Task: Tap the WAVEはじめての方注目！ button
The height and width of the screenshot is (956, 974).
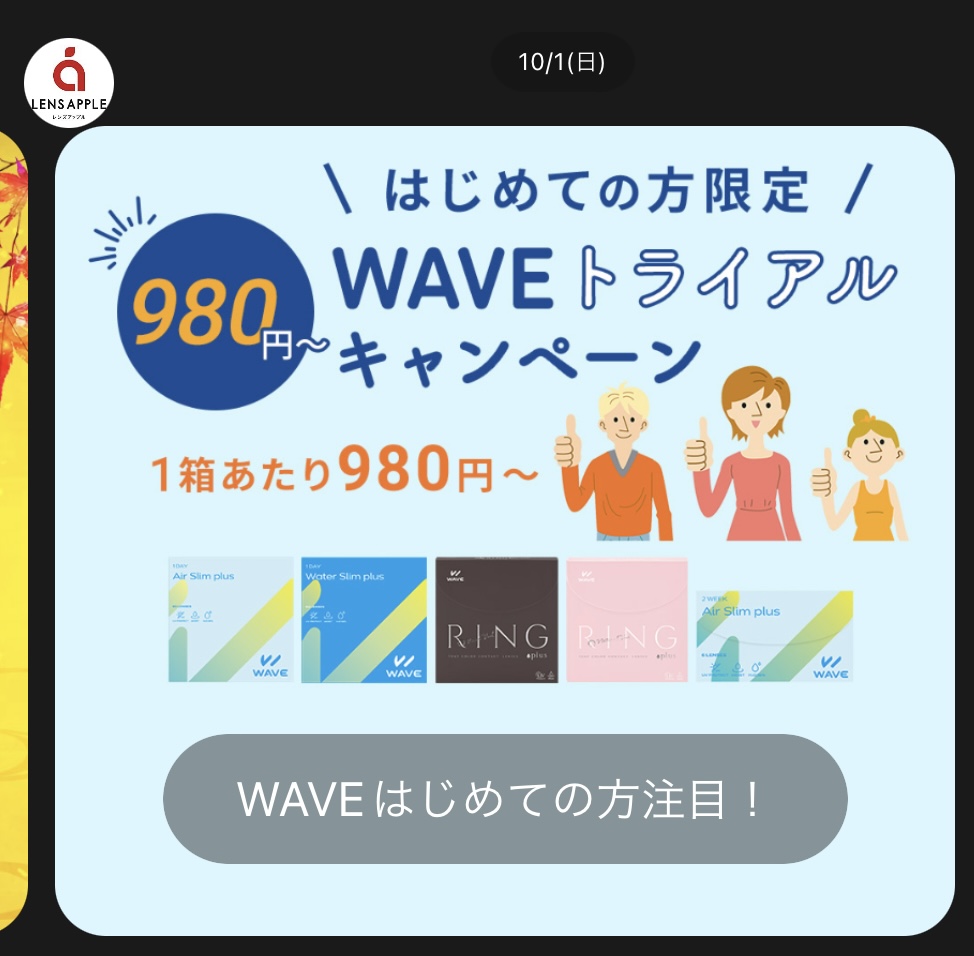Action: coord(505,799)
